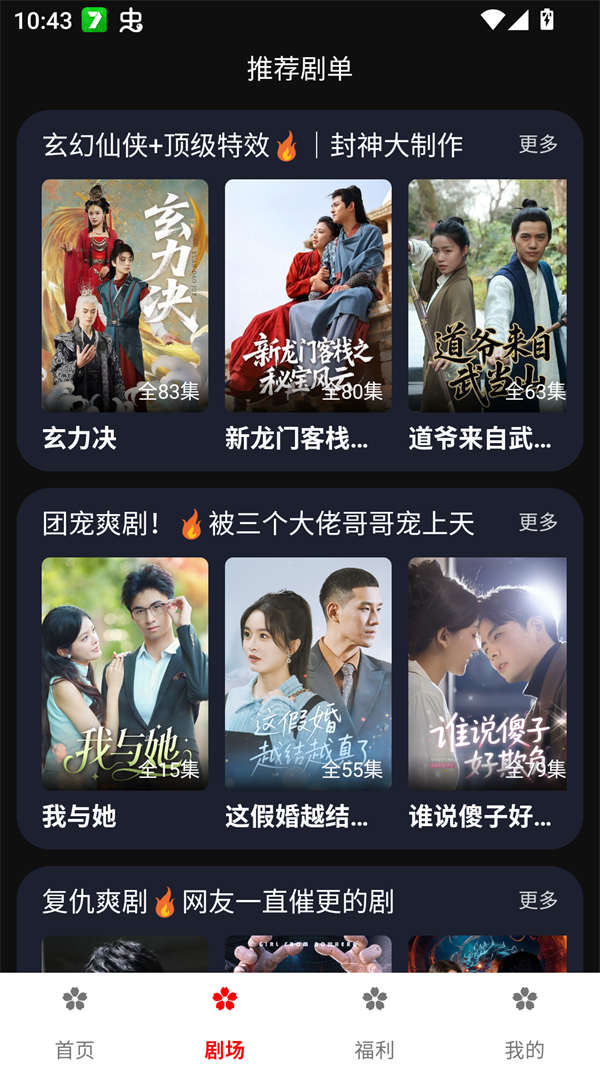Switch to the 首页 tab

pyautogui.click(x=75, y=1020)
